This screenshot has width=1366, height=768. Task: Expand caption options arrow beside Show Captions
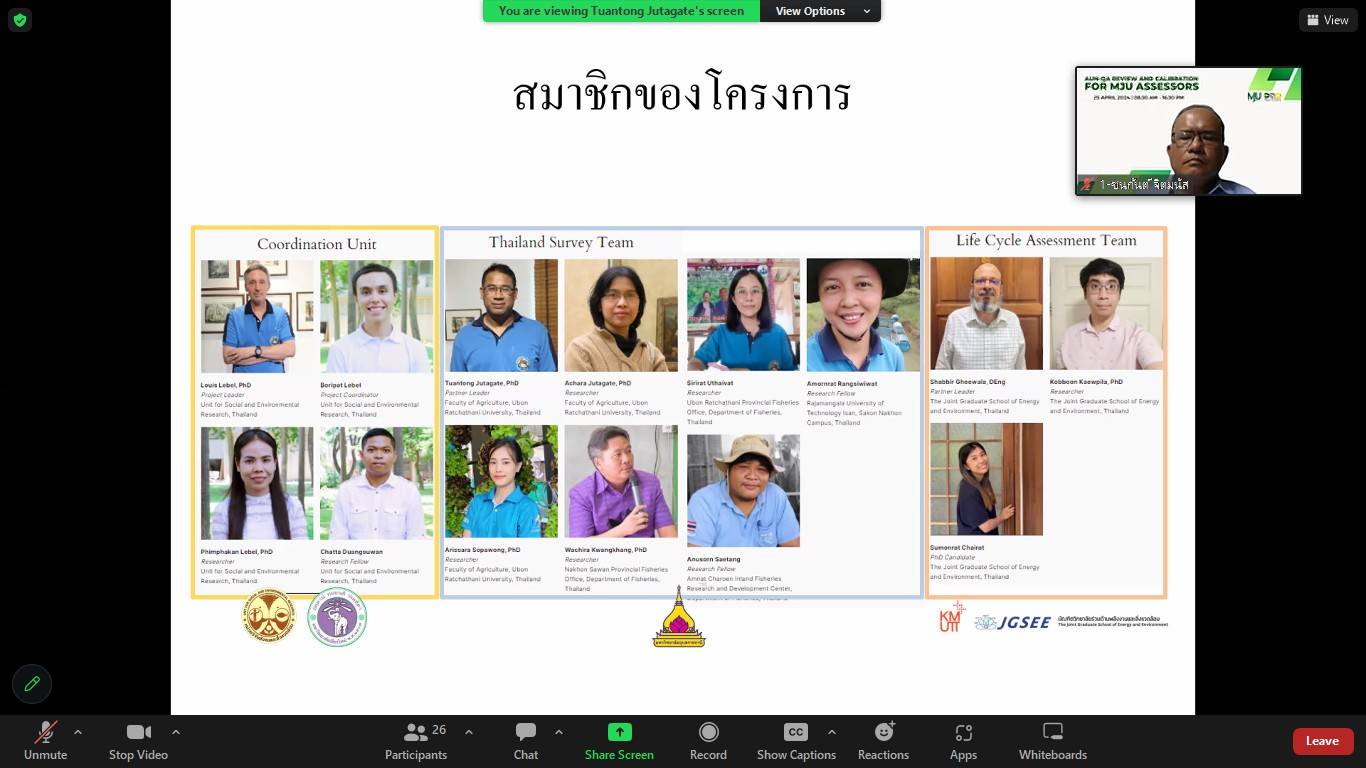(831, 732)
